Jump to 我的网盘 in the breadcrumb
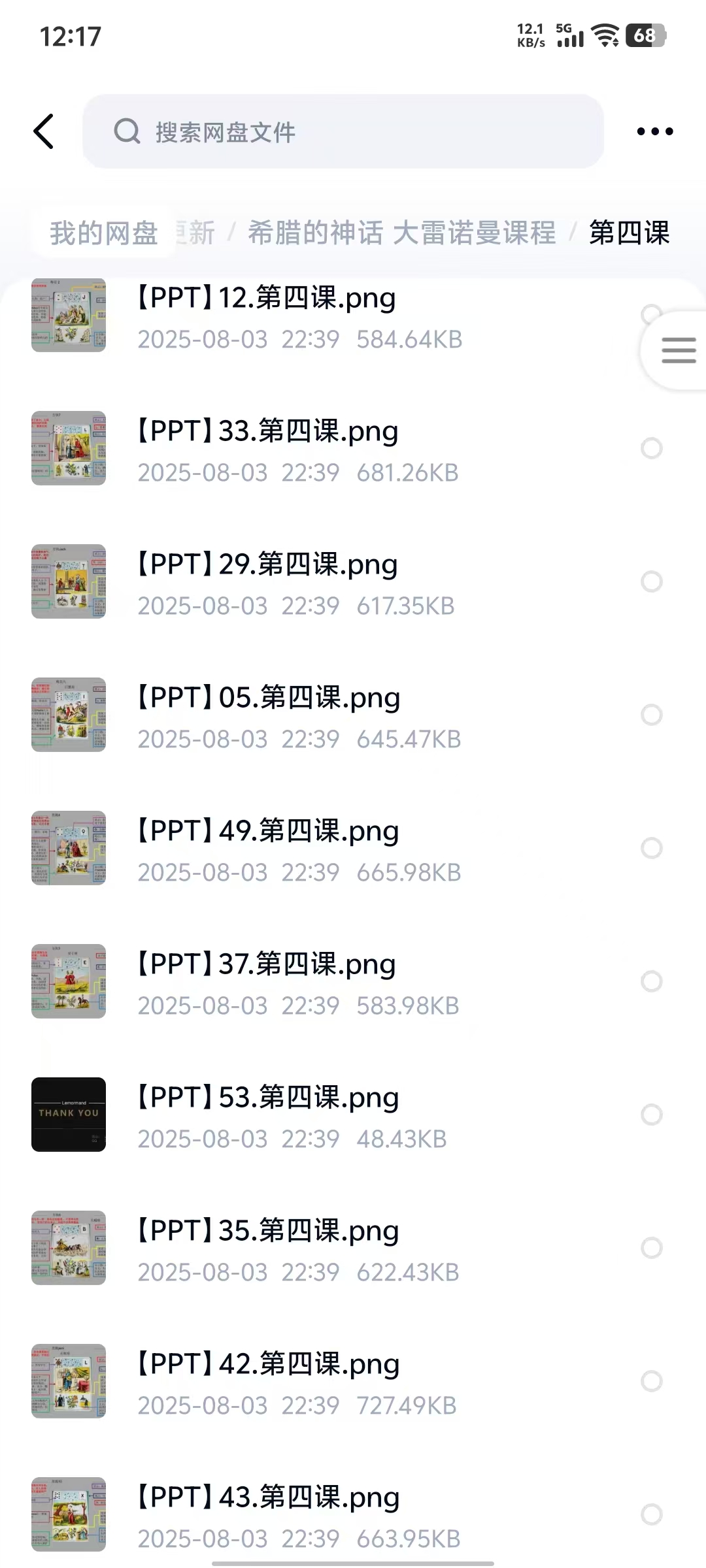This screenshot has height=1568, width=706. (104, 233)
